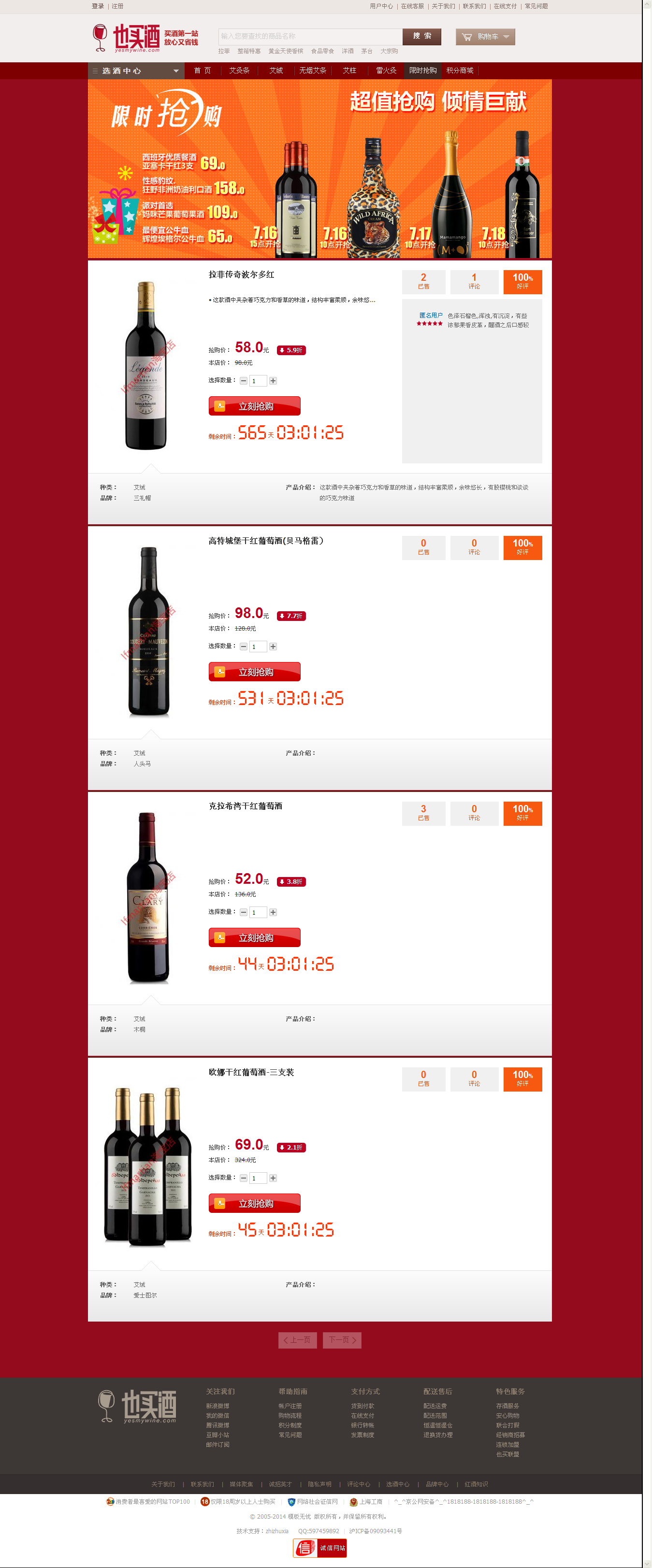Go to 下一页 next page

click(x=342, y=1340)
